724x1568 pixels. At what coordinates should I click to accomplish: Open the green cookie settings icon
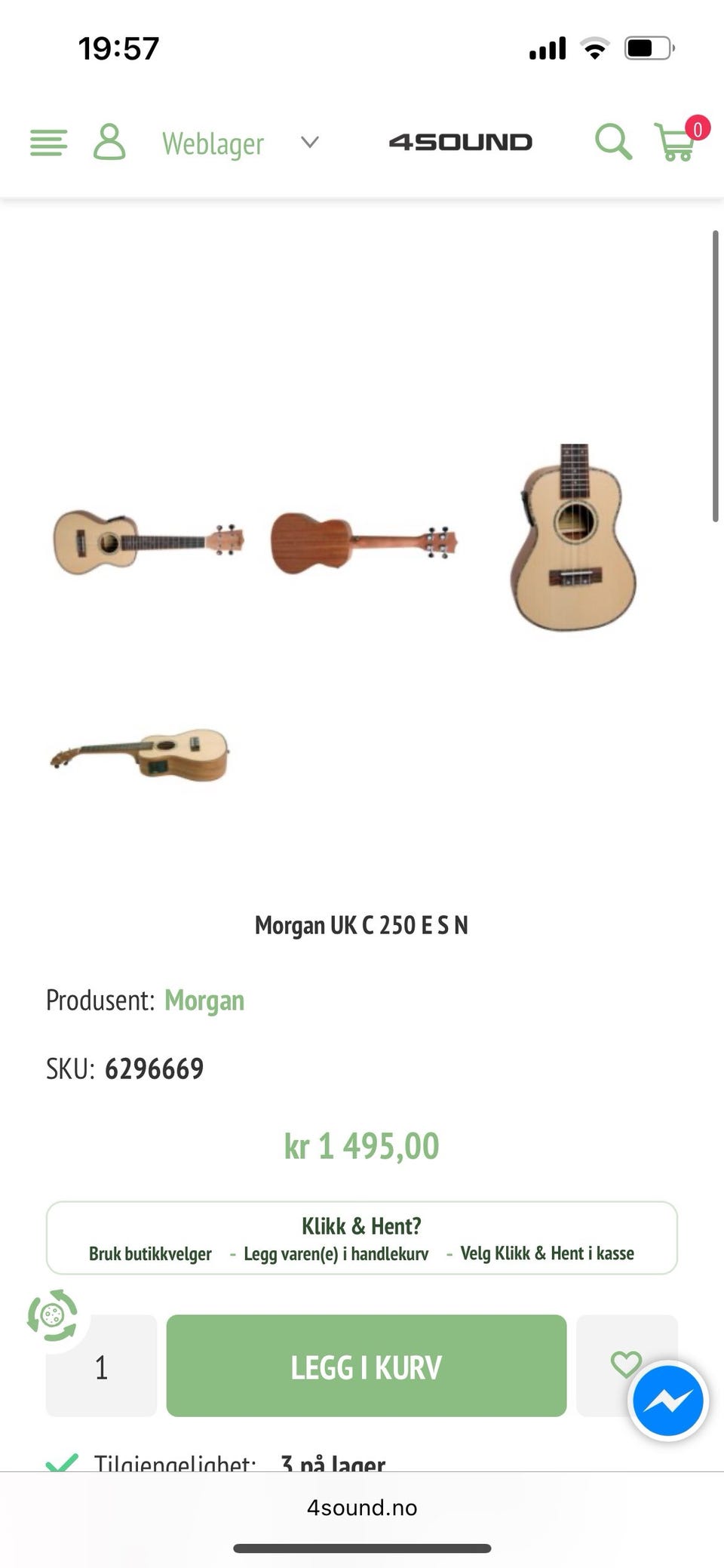coord(53,1315)
